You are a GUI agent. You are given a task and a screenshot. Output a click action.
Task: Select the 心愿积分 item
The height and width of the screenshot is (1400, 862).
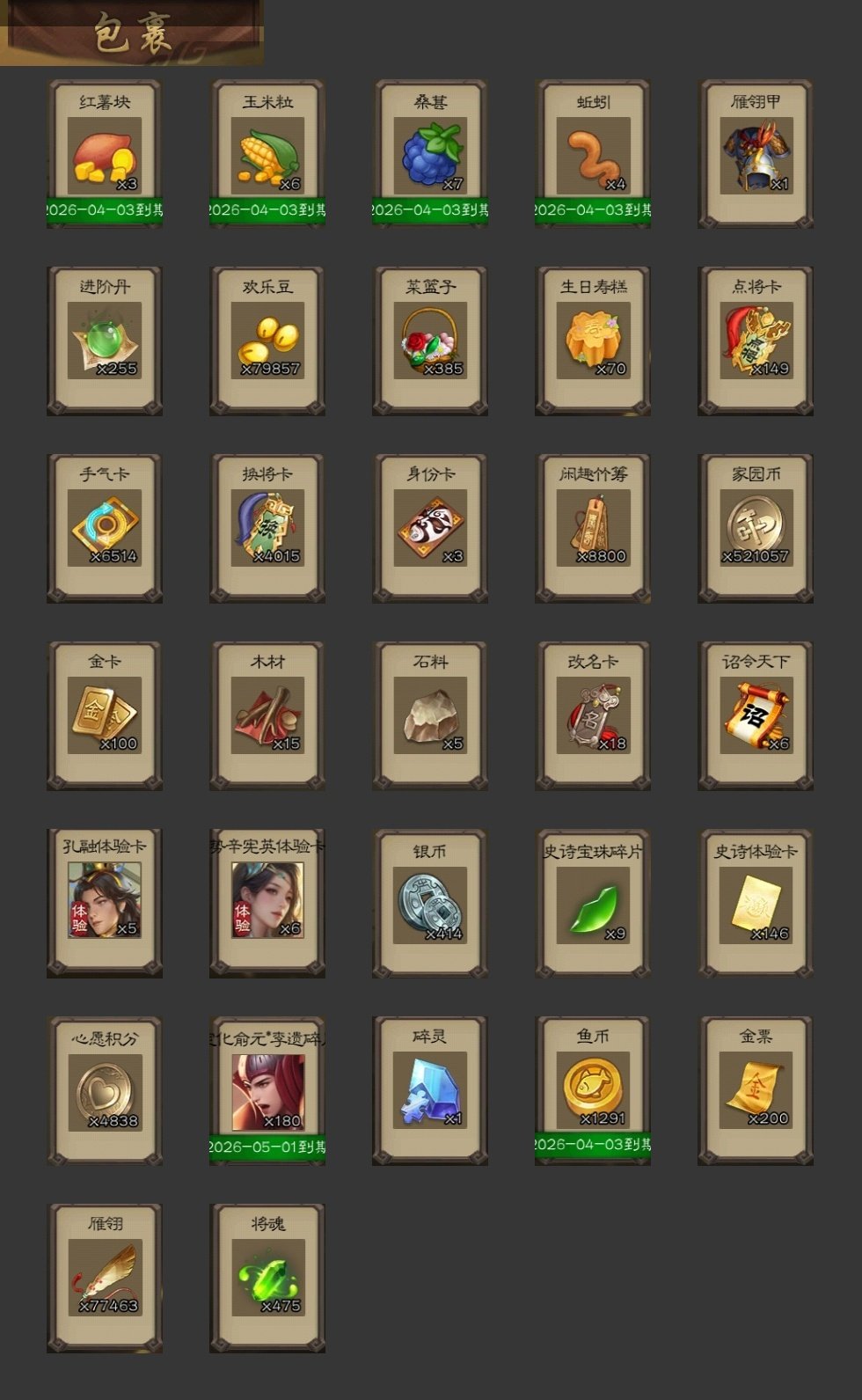point(105,1091)
